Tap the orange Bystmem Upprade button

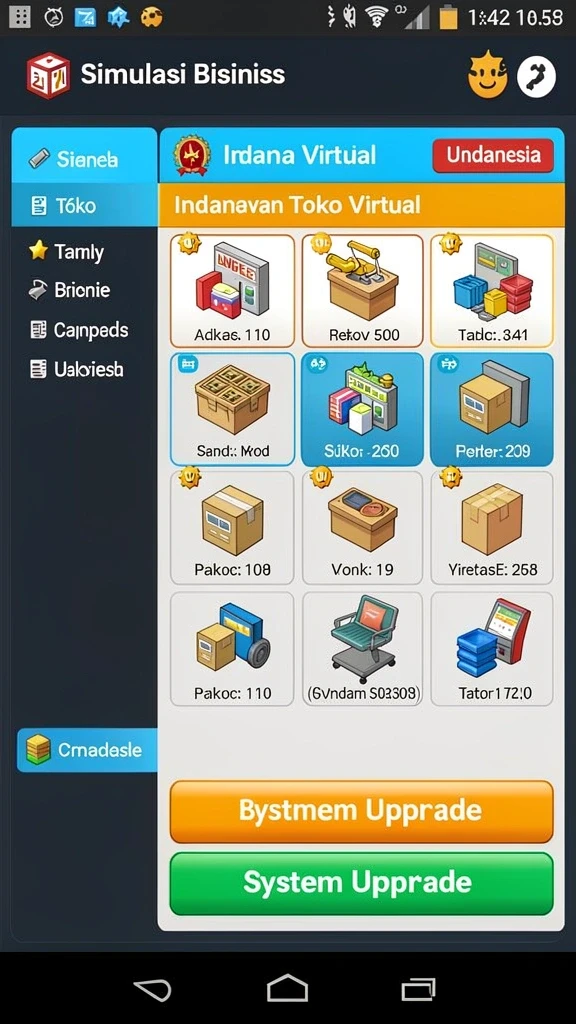click(x=361, y=812)
